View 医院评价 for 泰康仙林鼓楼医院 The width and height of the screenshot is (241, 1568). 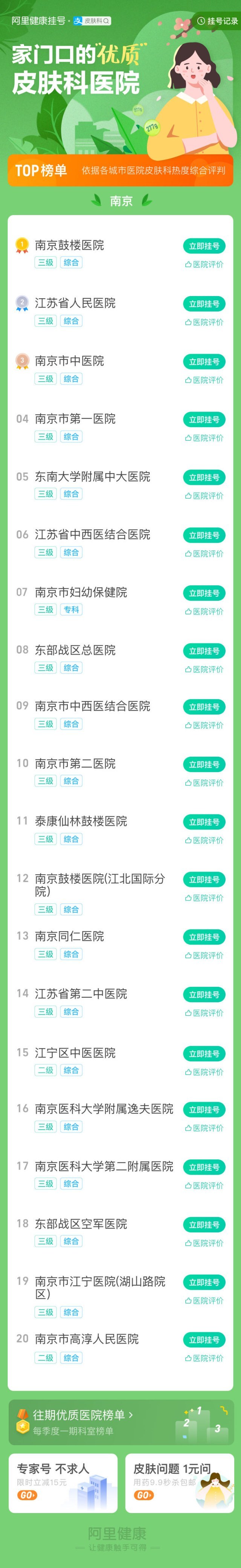pos(204,840)
